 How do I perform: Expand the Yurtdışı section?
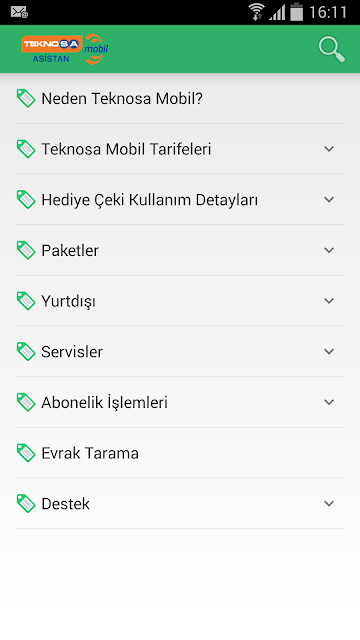pos(180,301)
